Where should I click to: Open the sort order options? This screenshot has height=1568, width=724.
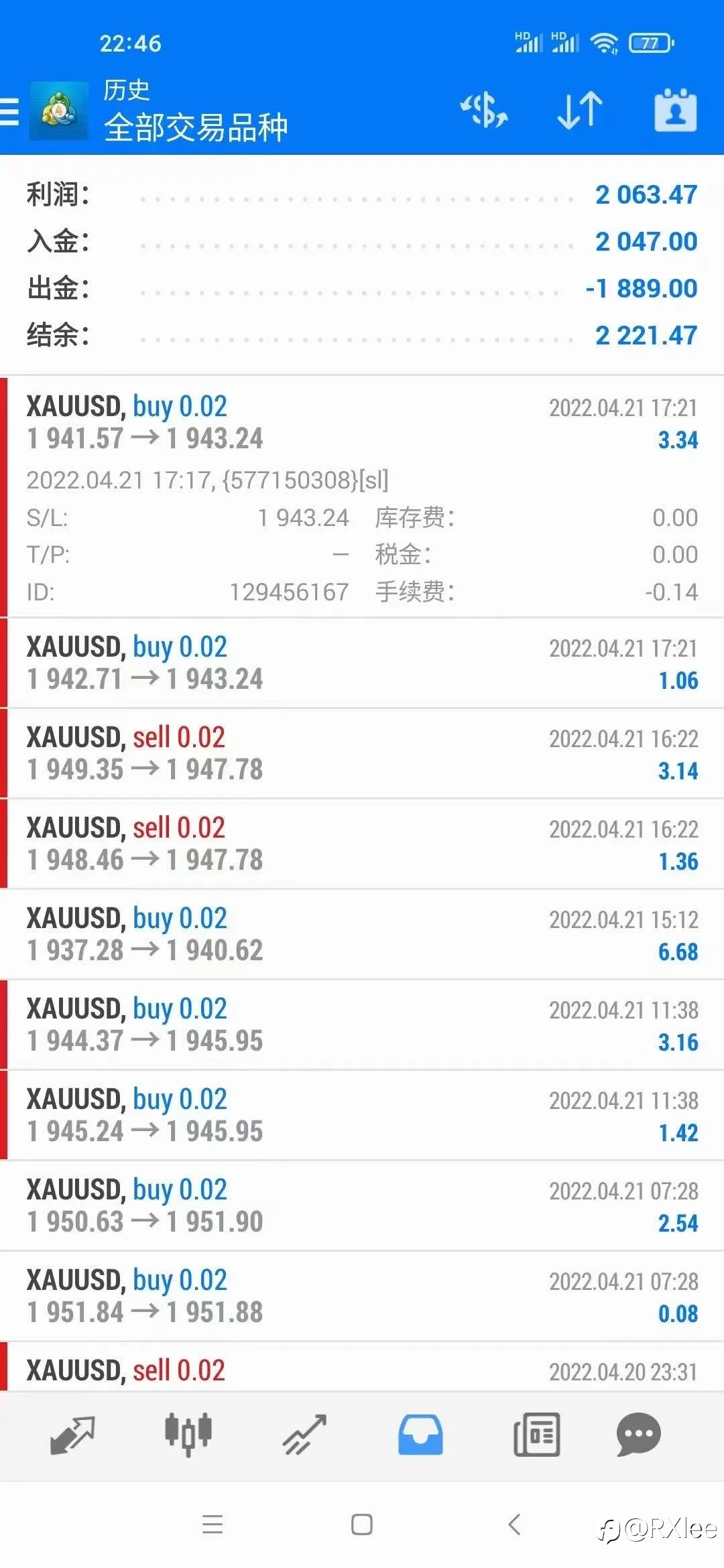(x=580, y=111)
